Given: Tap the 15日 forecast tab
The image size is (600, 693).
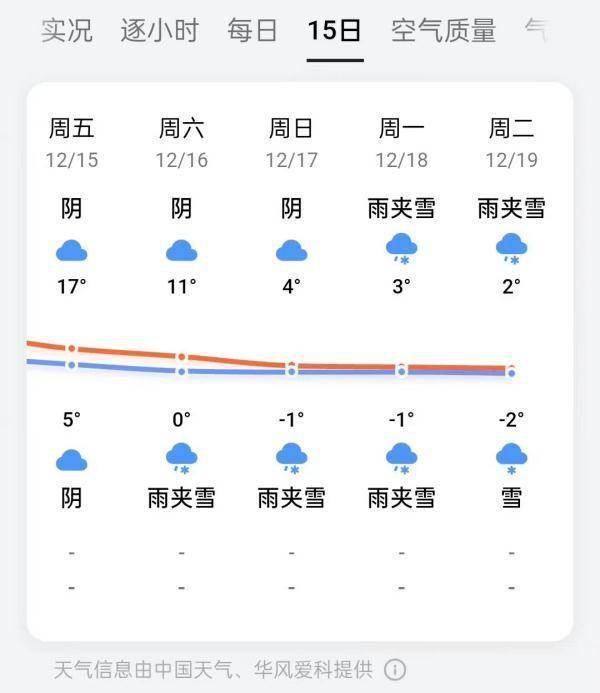Looking at the screenshot, I should tap(334, 30).
